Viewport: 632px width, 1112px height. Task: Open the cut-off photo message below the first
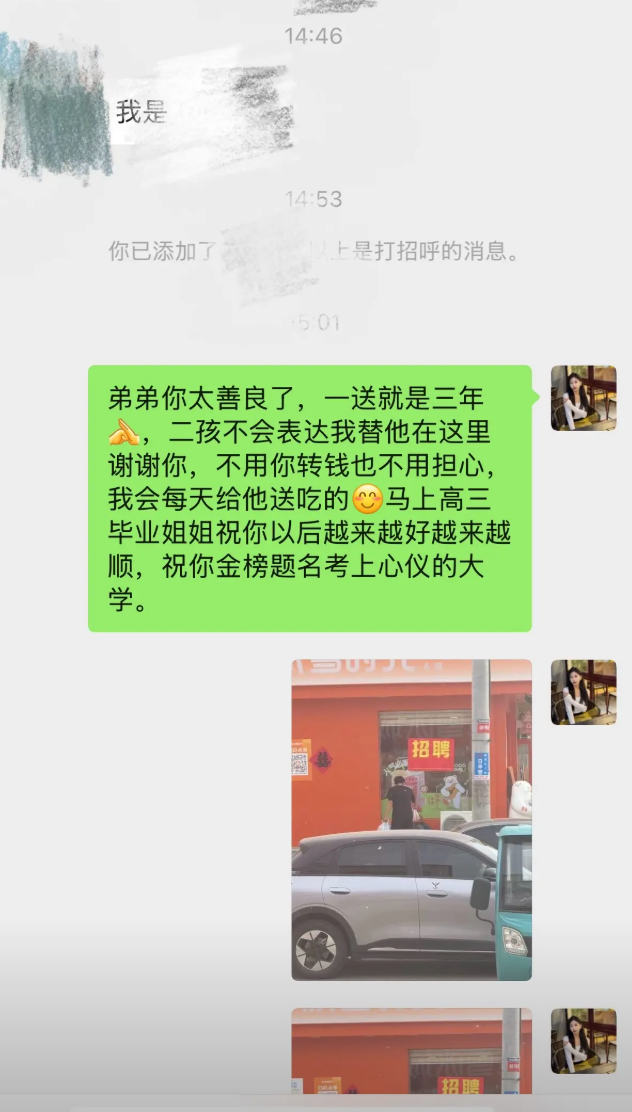tap(411, 1052)
